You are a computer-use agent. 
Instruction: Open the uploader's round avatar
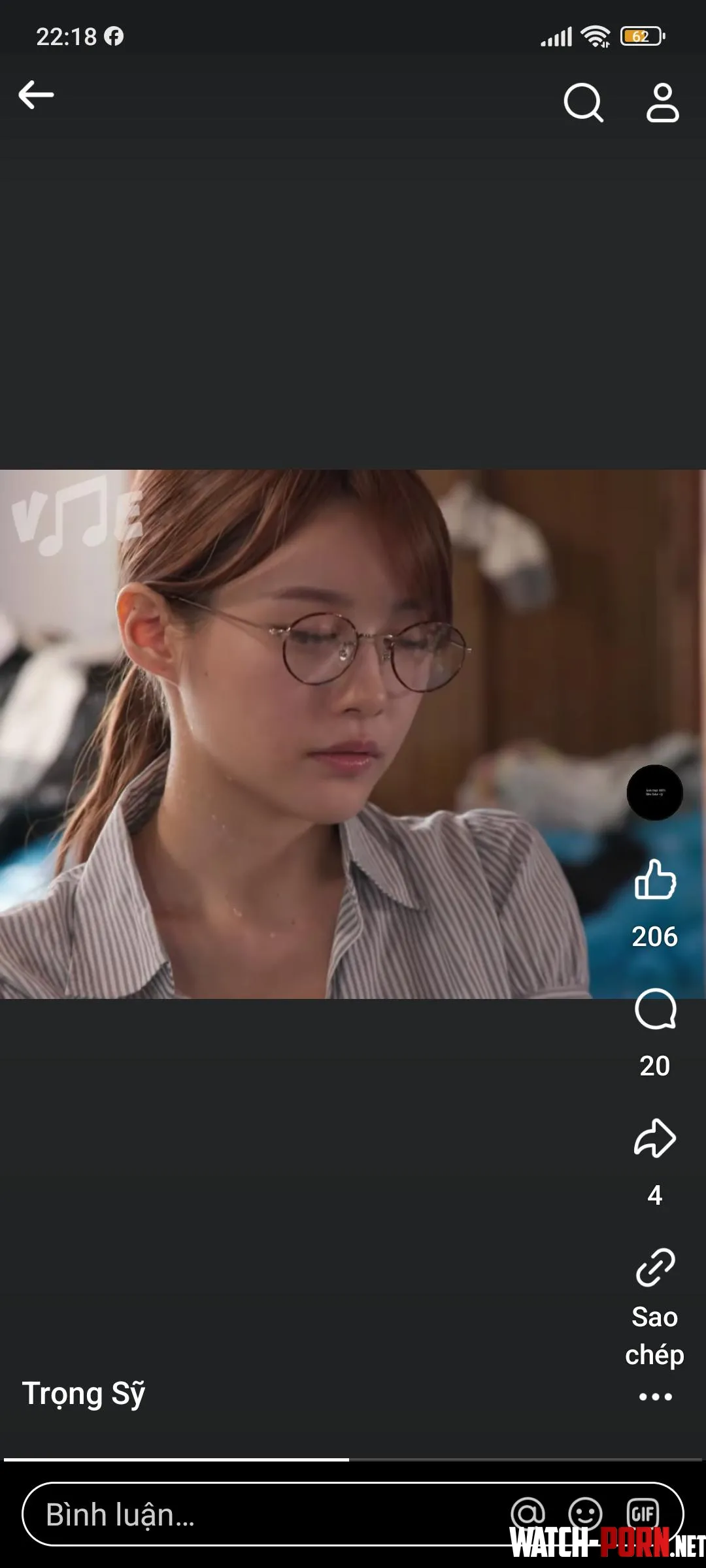click(x=654, y=792)
